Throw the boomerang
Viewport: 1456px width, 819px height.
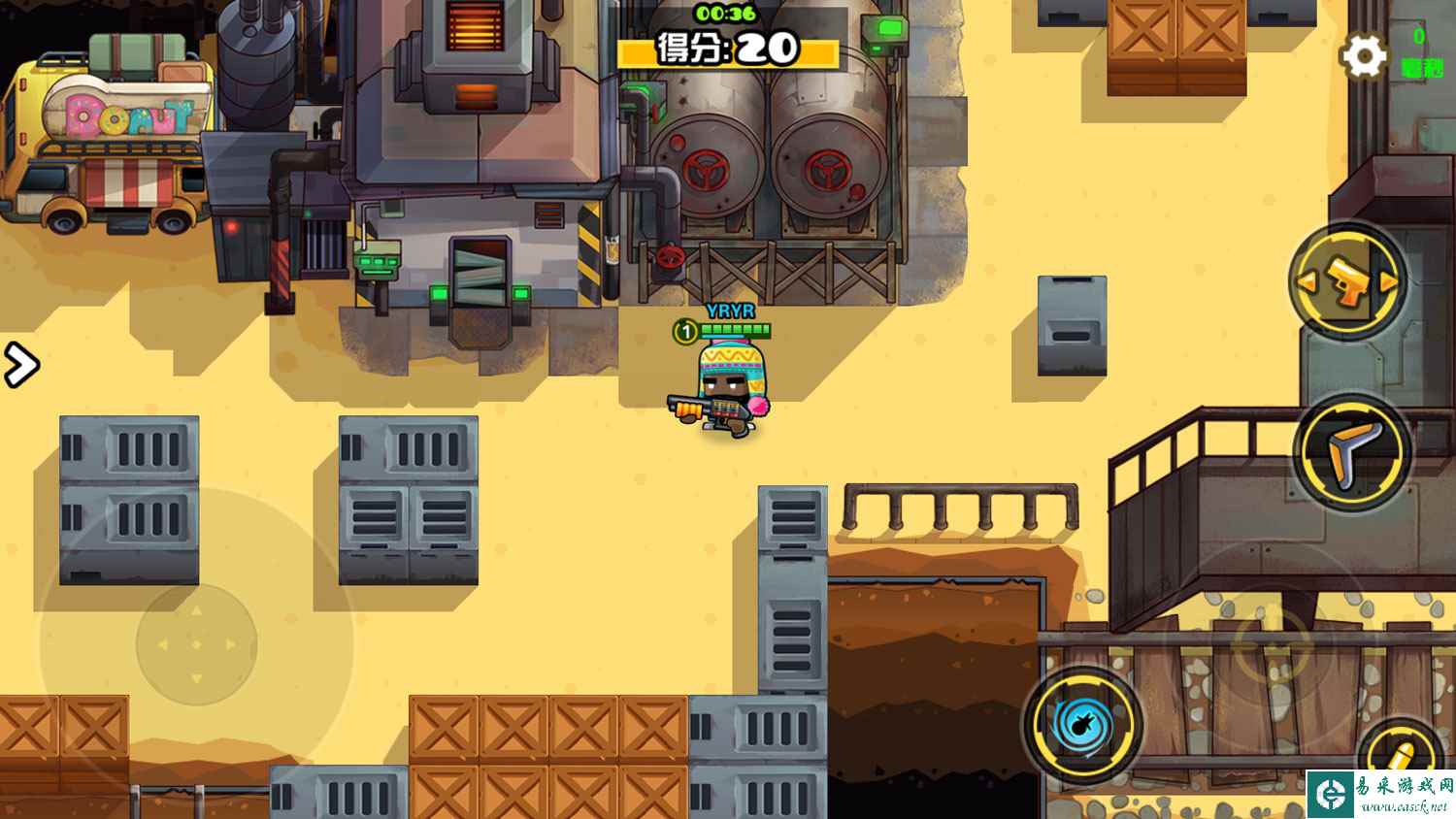pyautogui.click(x=1350, y=452)
